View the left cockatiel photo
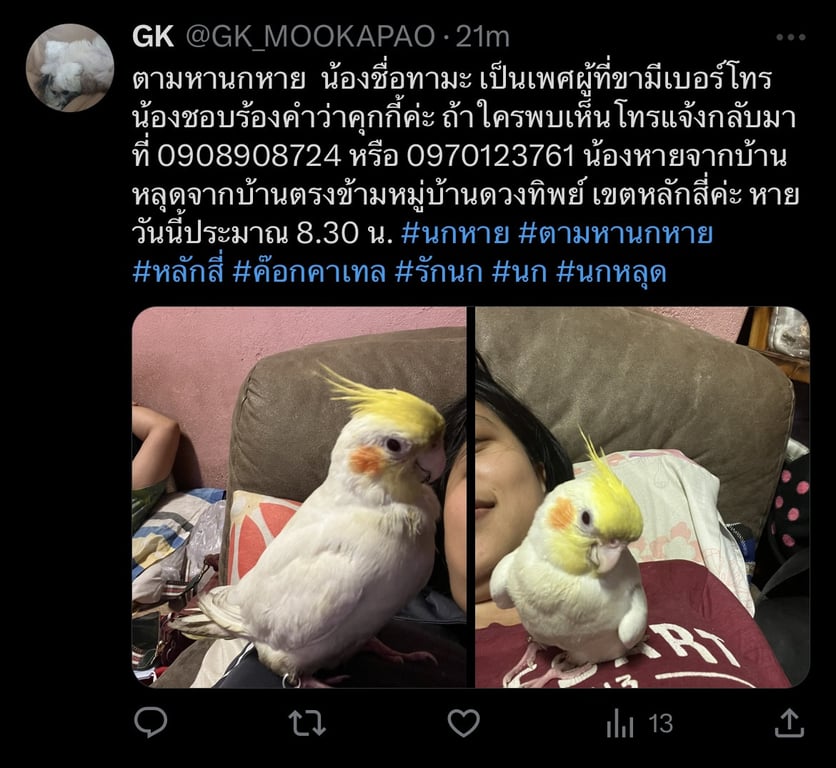This screenshot has height=768, width=836. pos(299,497)
